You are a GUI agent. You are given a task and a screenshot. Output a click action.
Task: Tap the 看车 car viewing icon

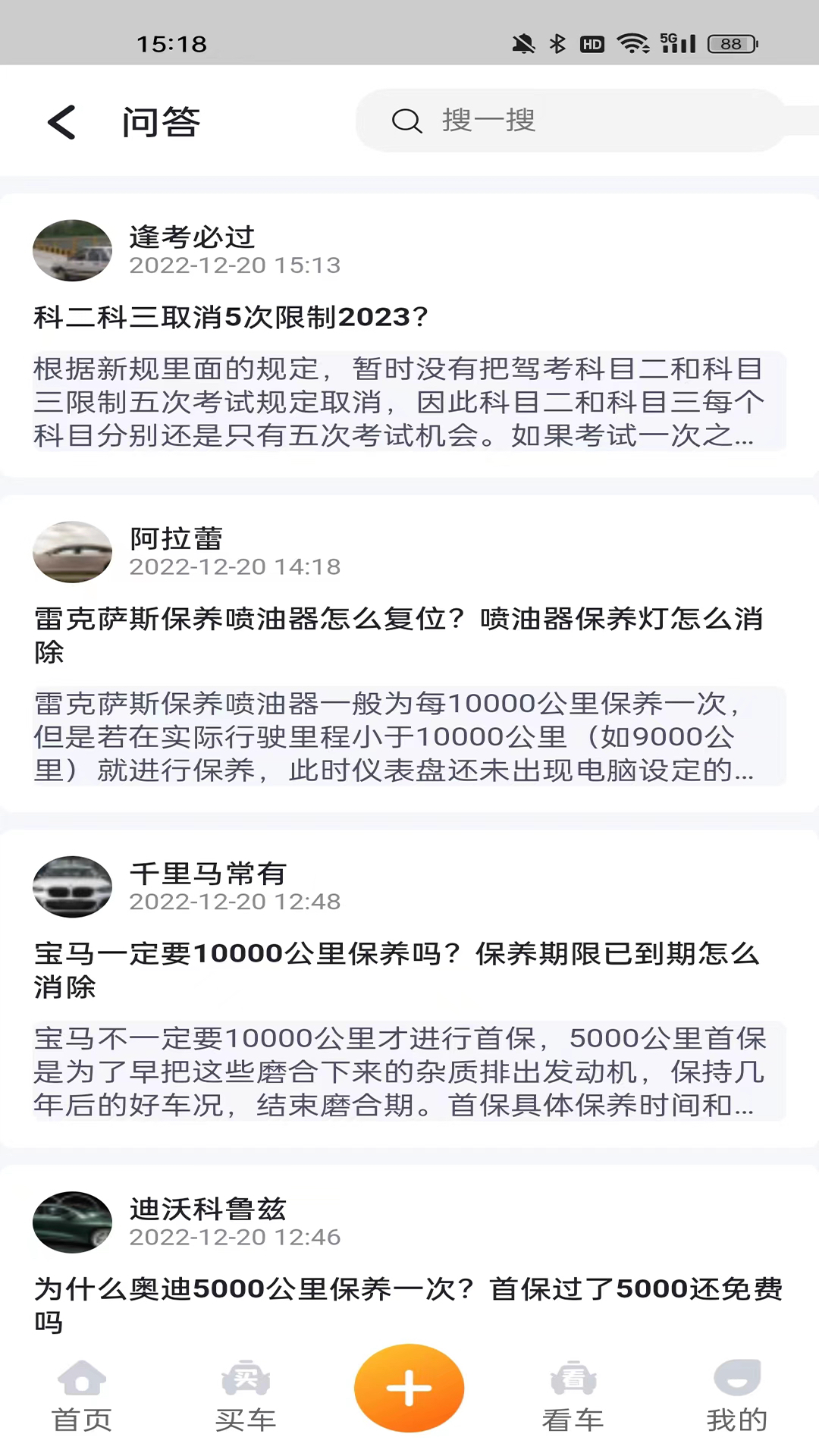pos(573,1382)
